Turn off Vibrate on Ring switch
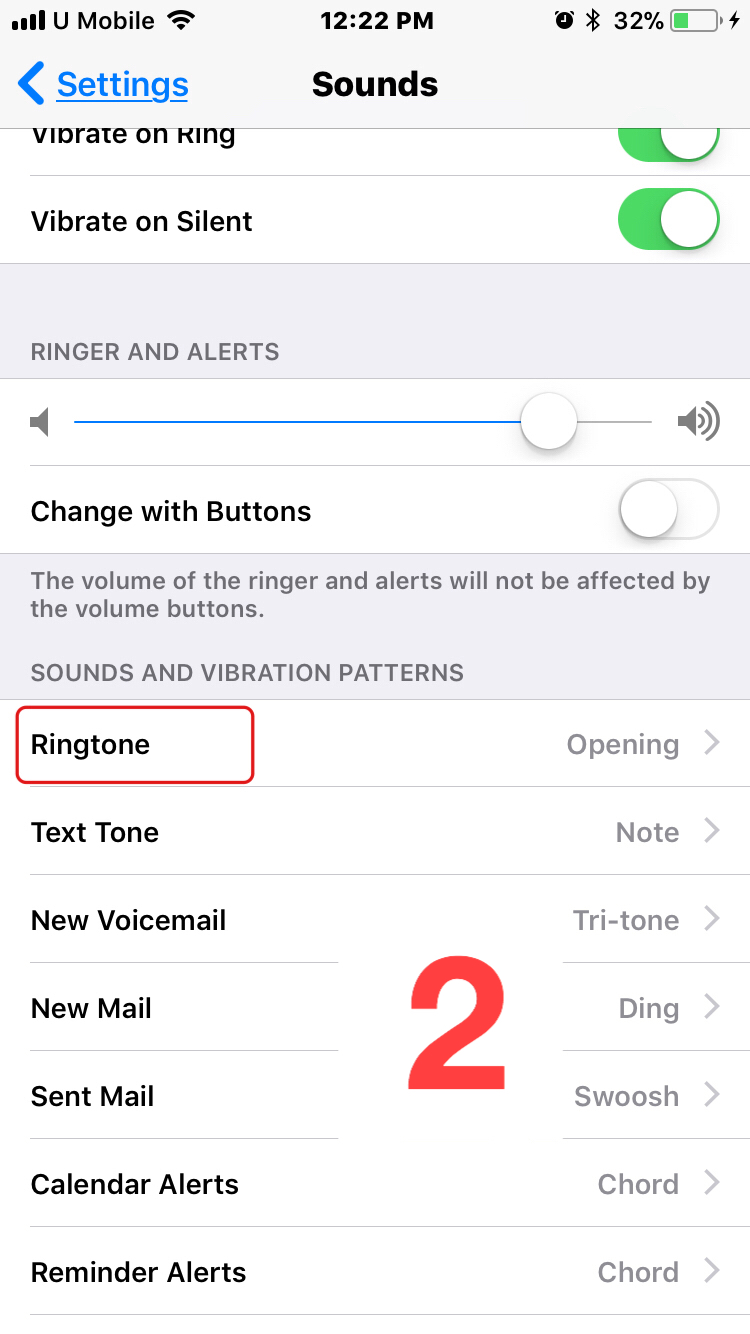750x1334 pixels. [x=669, y=140]
